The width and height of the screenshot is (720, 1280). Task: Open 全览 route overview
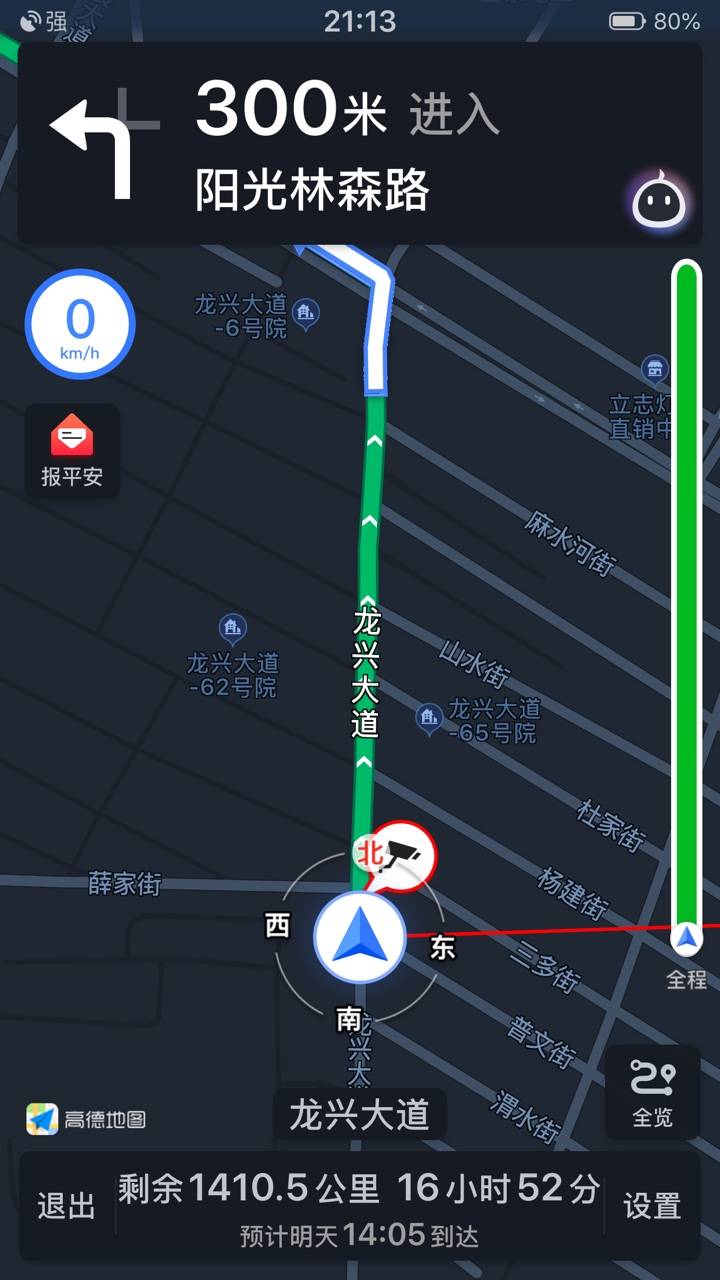pyautogui.click(x=652, y=1092)
